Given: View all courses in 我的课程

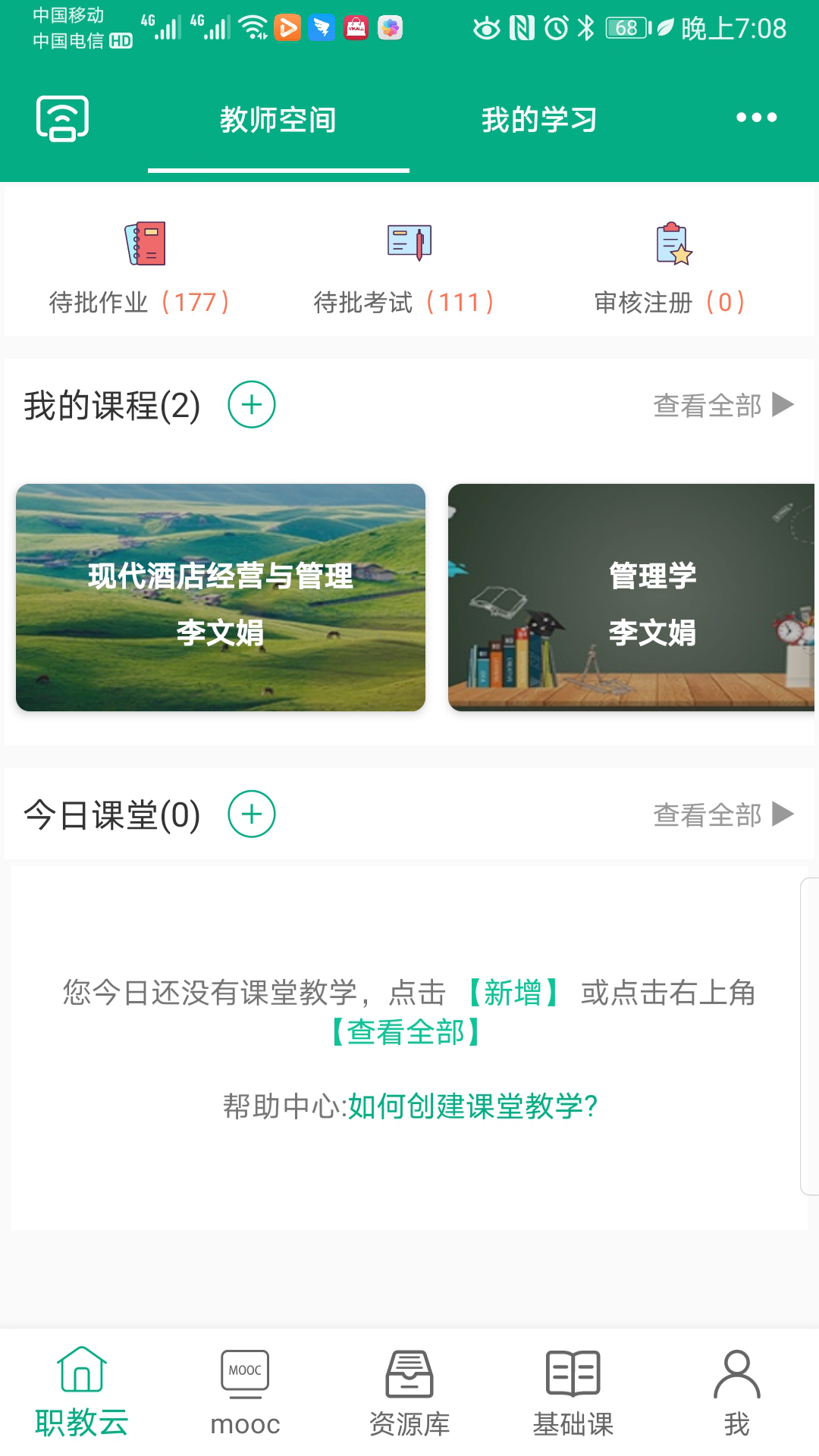Looking at the screenshot, I should [x=723, y=405].
